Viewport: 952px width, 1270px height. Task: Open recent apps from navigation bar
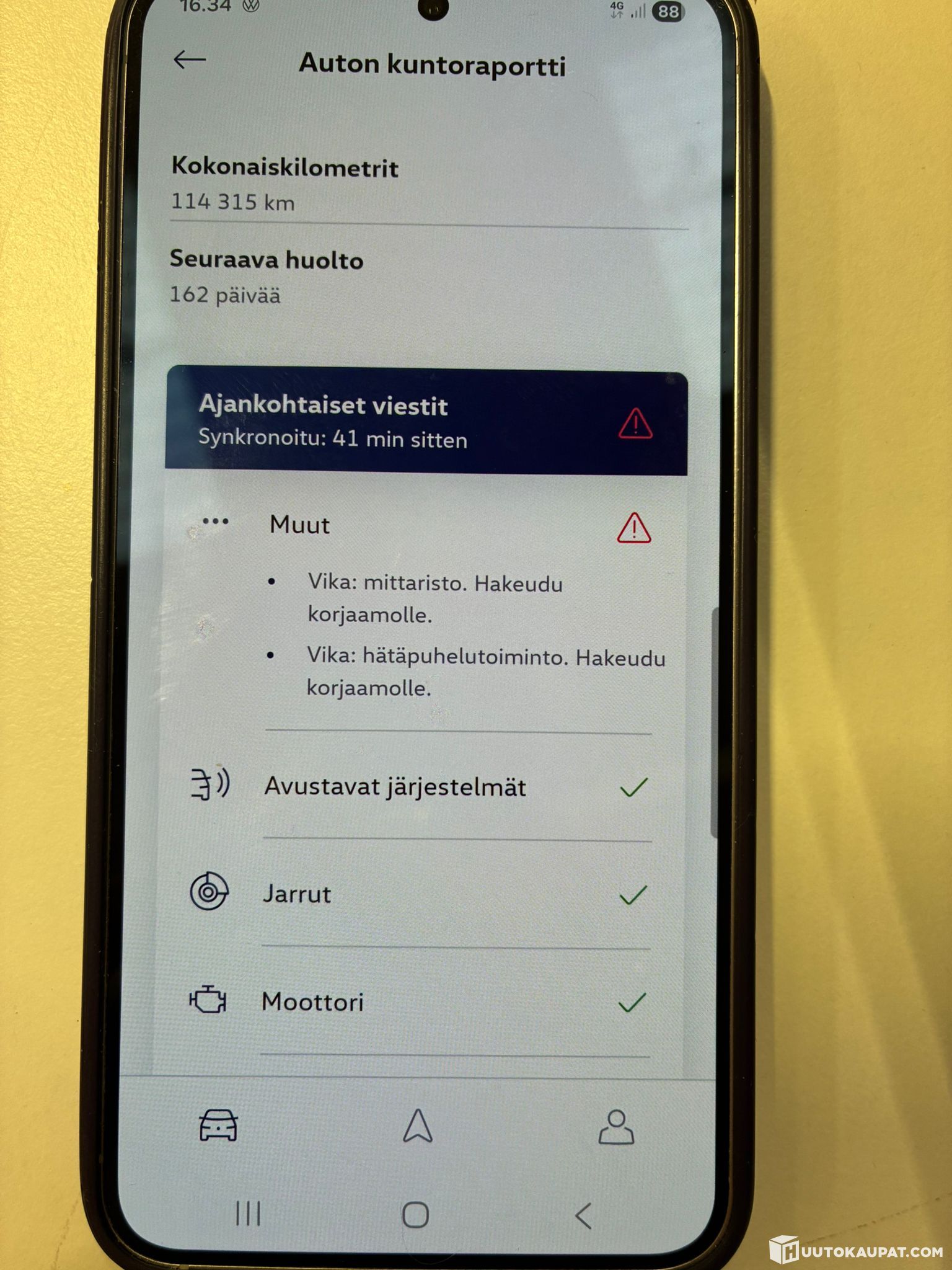click(x=248, y=1214)
